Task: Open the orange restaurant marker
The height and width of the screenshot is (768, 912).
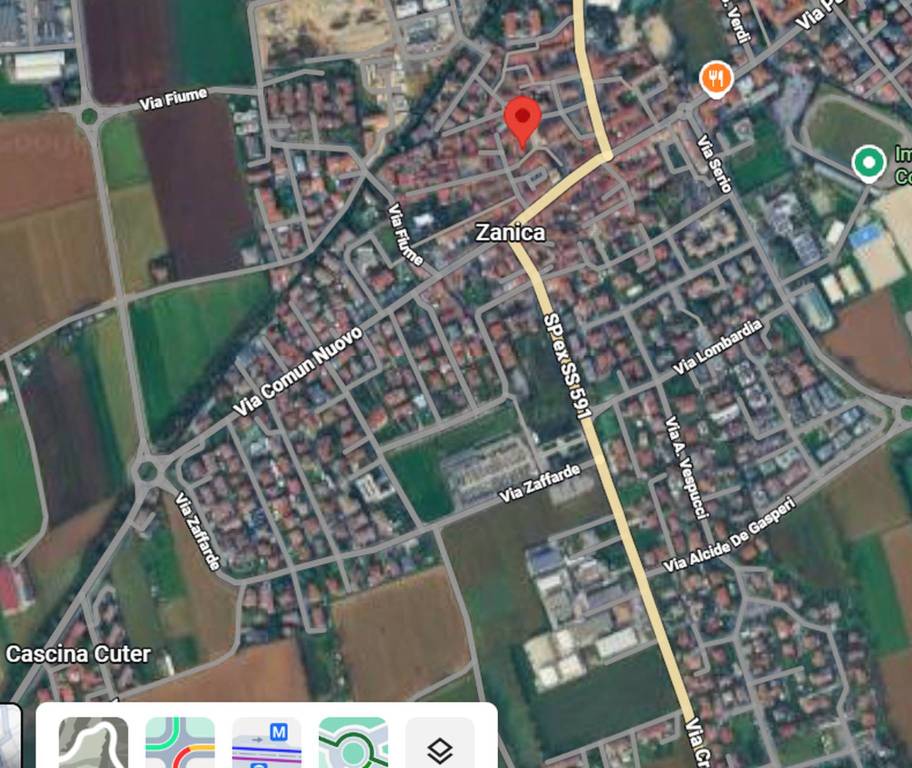Action: pyautogui.click(x=716, y=79)
